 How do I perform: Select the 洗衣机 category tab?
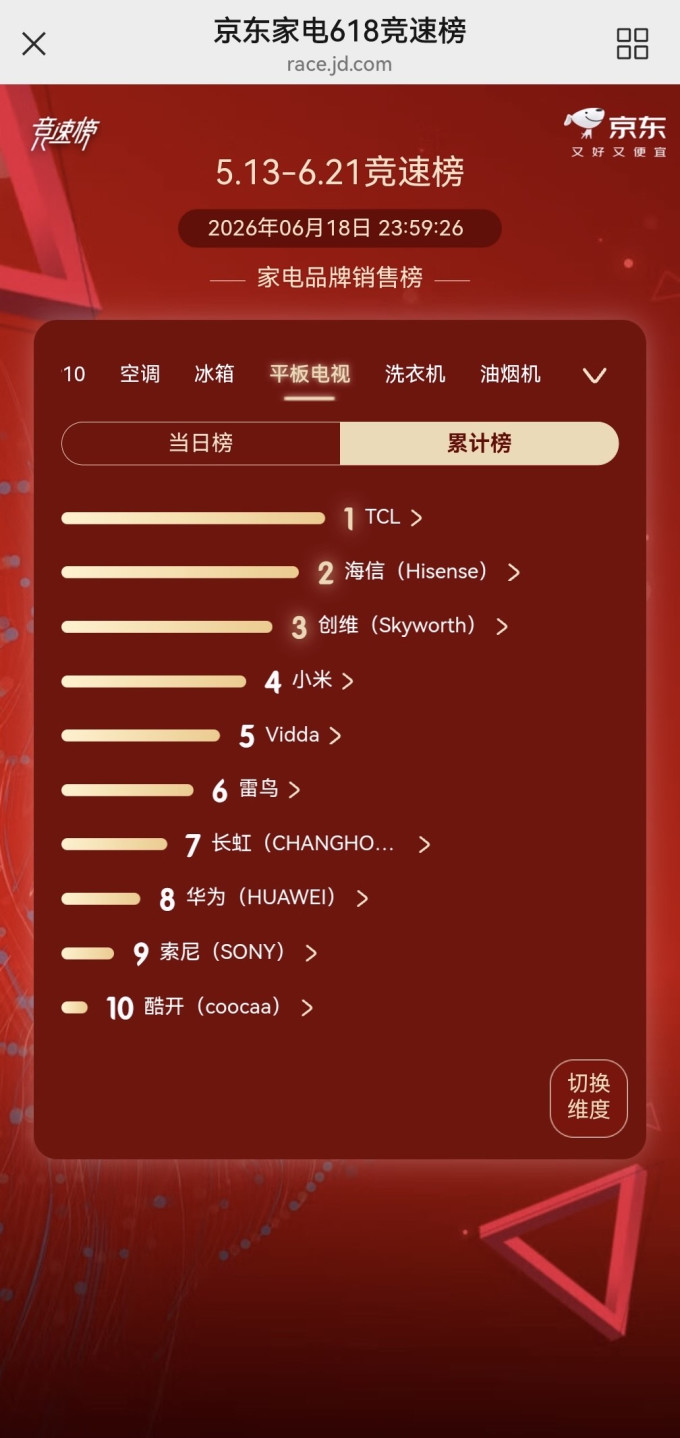point(415,374)
